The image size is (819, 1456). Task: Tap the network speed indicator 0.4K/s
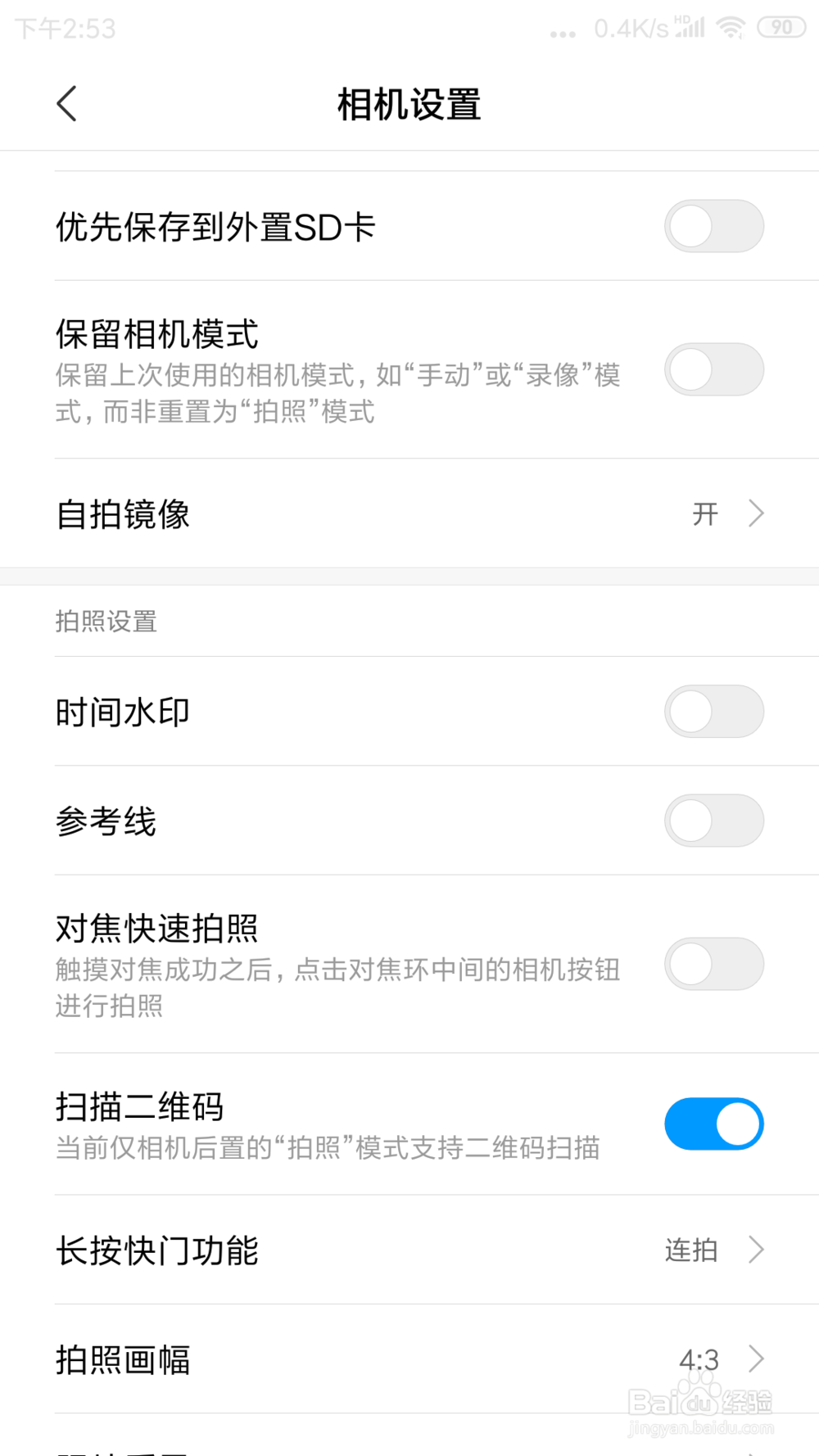click(629, 29)
